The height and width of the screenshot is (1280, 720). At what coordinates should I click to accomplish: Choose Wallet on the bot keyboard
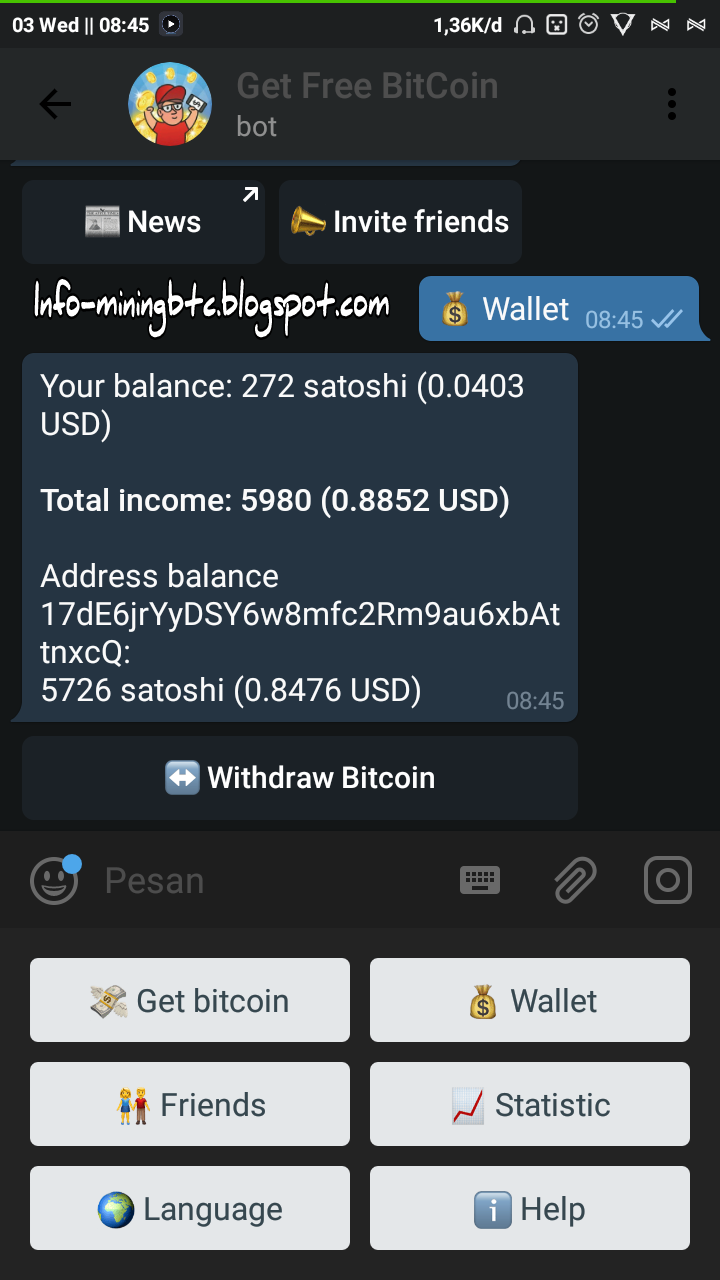point(530,1001)
